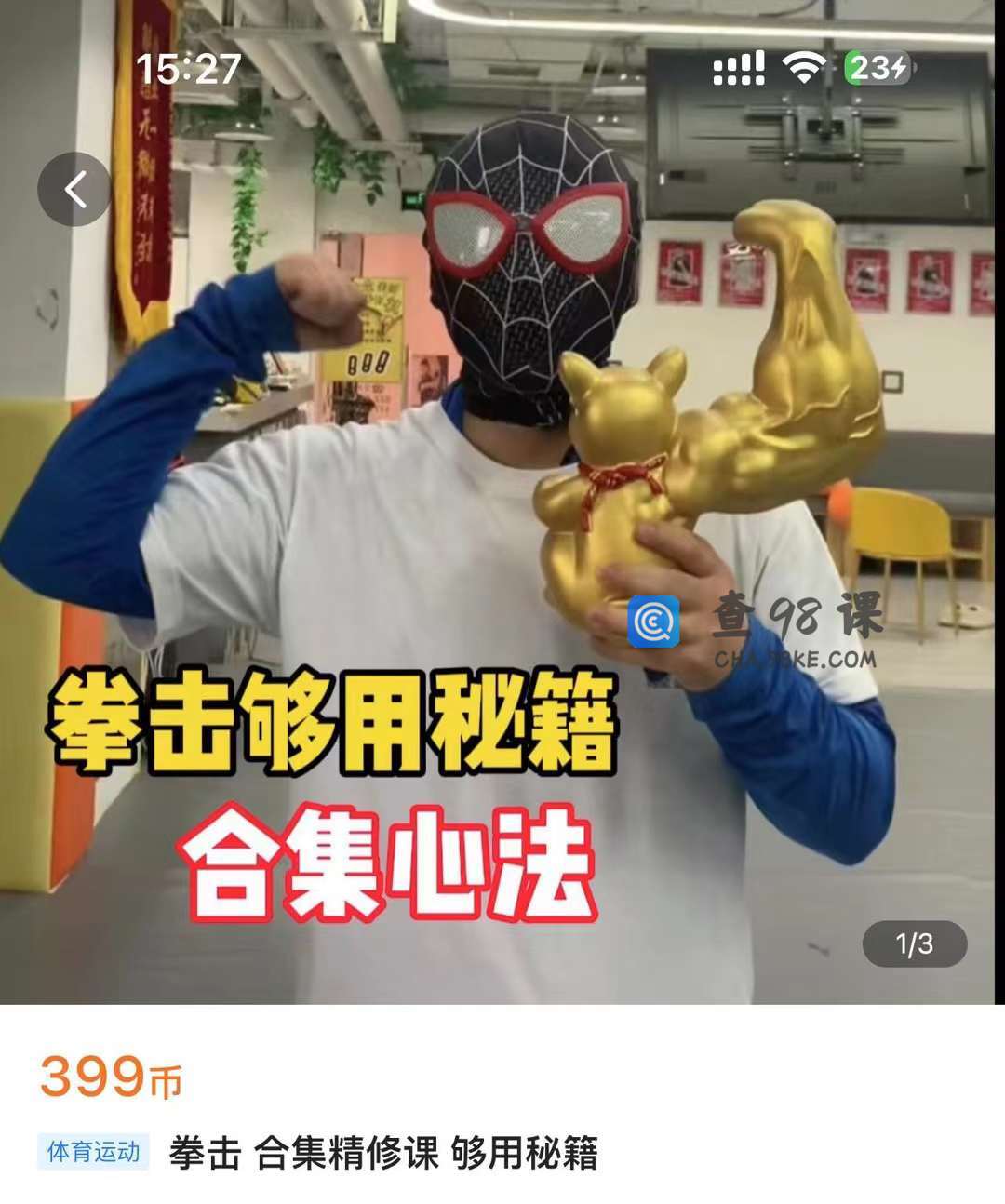Go back using the arrow button
Viewport: 1005px width, 1204px height.
[x=74, y=190]
